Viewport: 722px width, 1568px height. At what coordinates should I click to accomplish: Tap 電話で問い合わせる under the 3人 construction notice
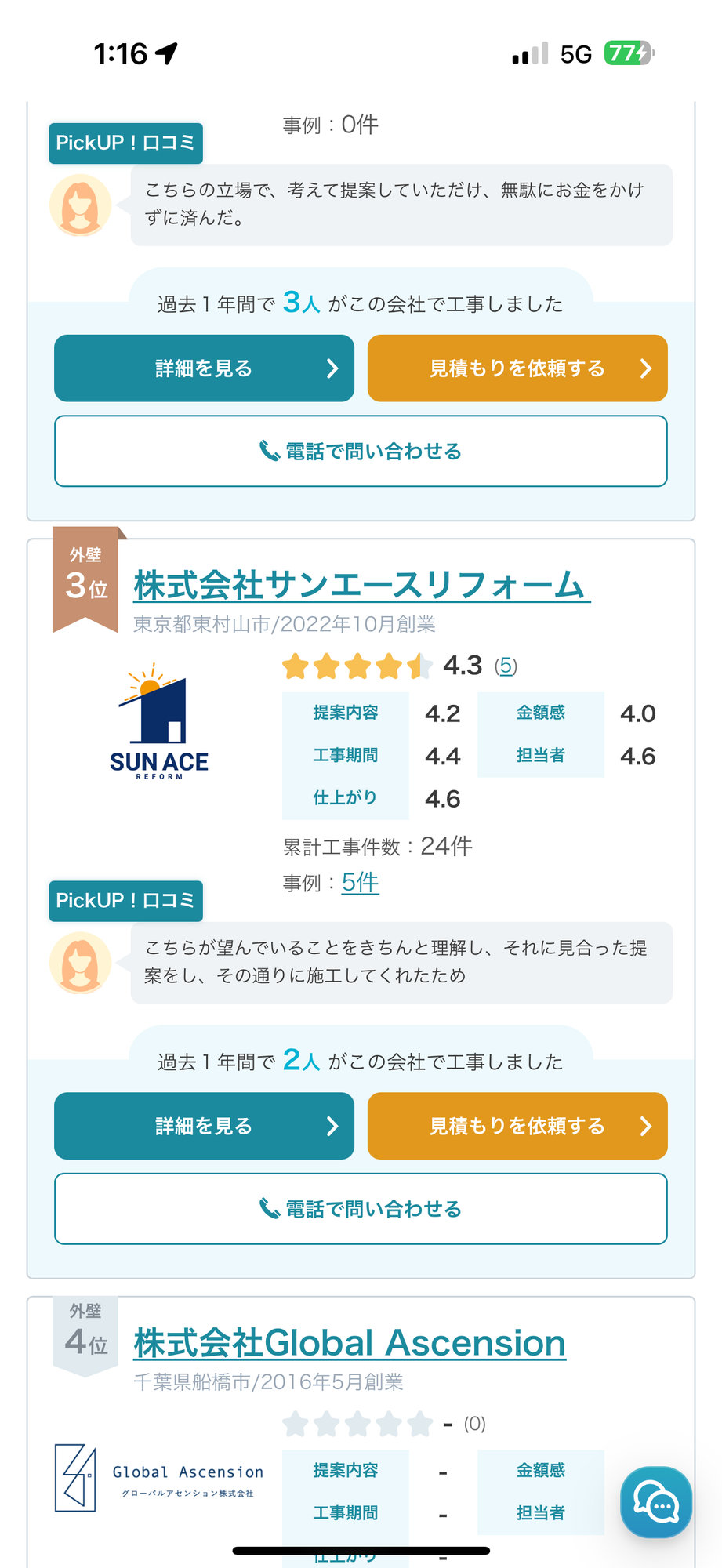(x=361, y=452)
